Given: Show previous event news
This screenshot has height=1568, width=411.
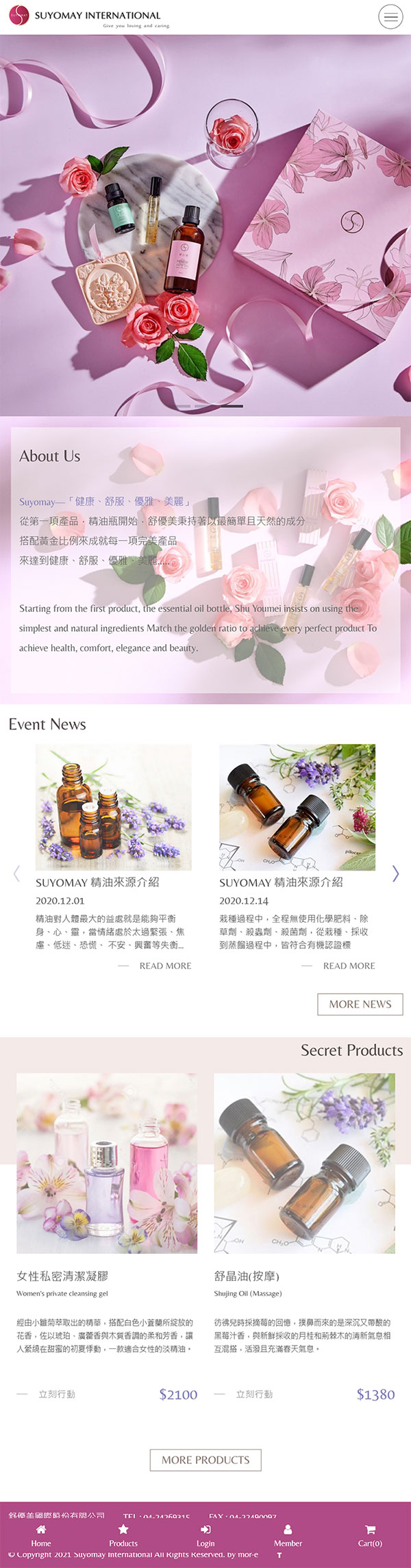Looking at the screenshot, I should click(x=16, y=873).
